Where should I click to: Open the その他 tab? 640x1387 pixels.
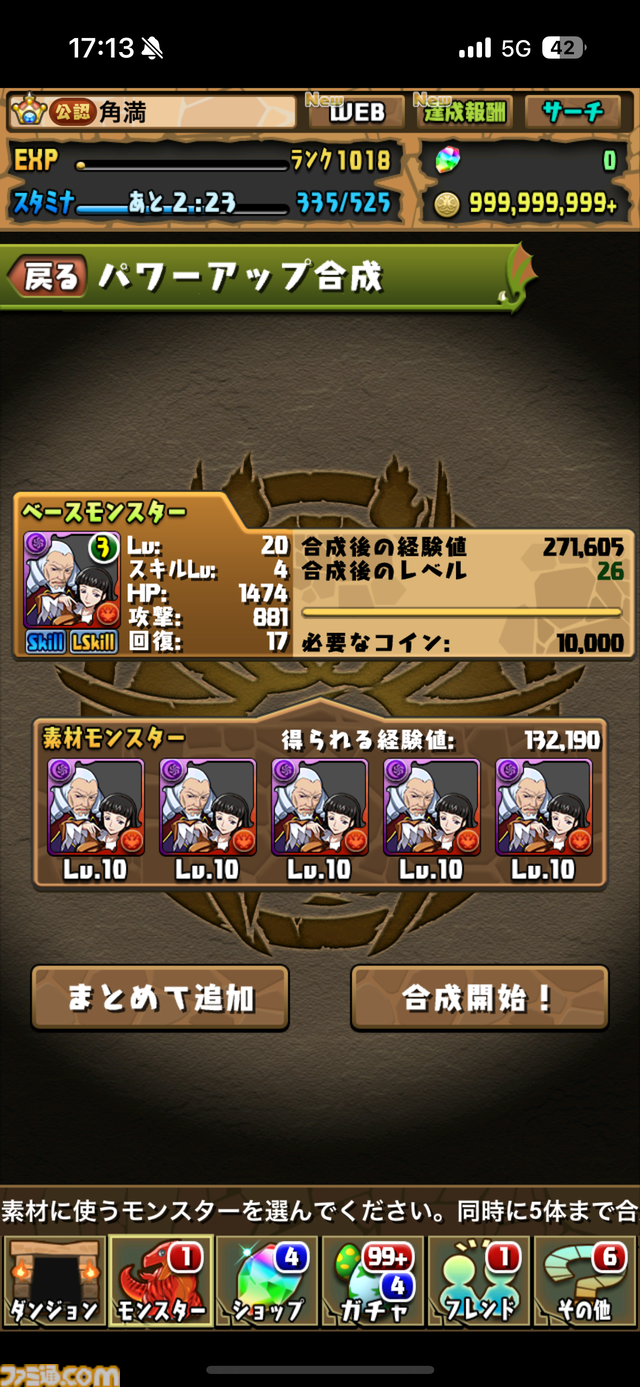tap(586, 1282)
